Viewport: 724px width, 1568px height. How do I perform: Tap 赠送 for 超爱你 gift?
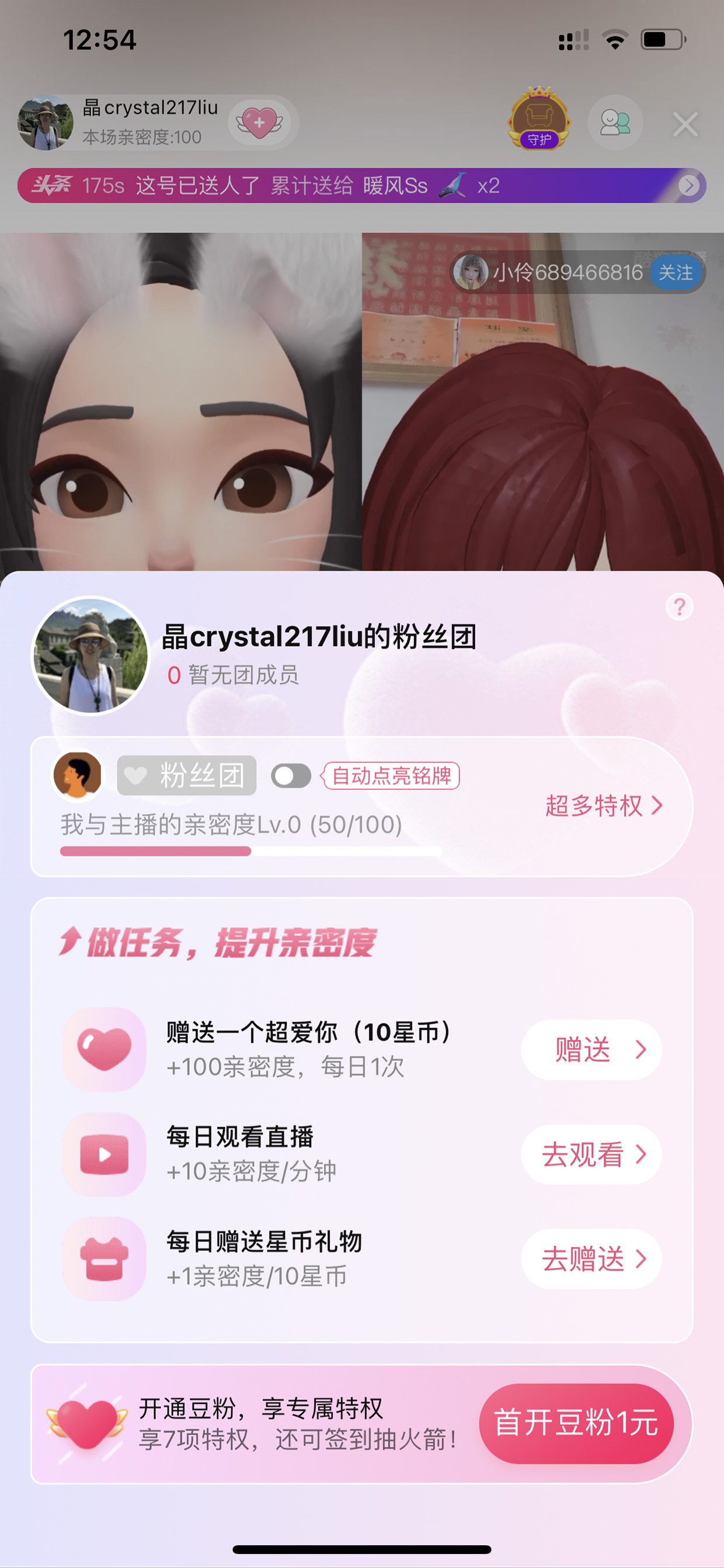click(591, 1049)
